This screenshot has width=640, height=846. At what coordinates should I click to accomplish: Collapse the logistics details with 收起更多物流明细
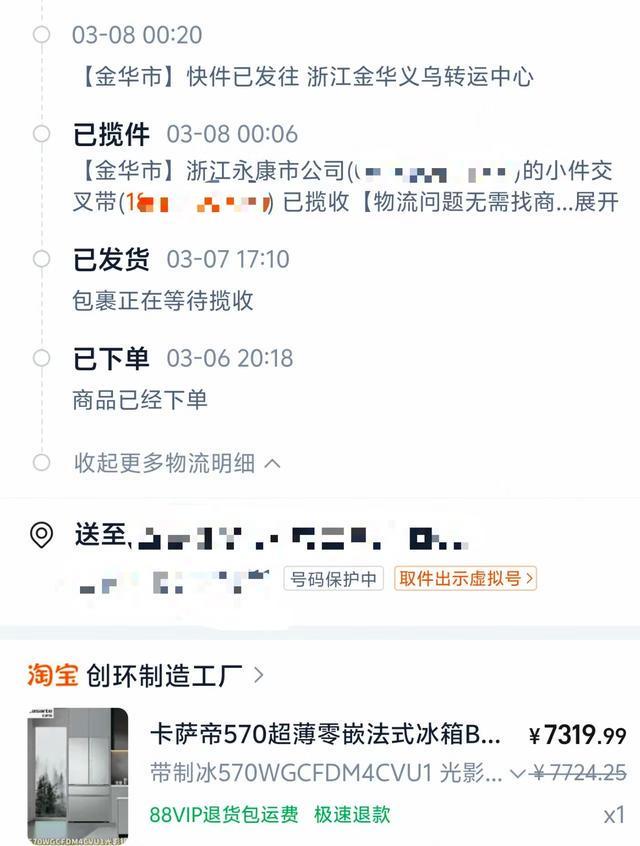point(177,463)
